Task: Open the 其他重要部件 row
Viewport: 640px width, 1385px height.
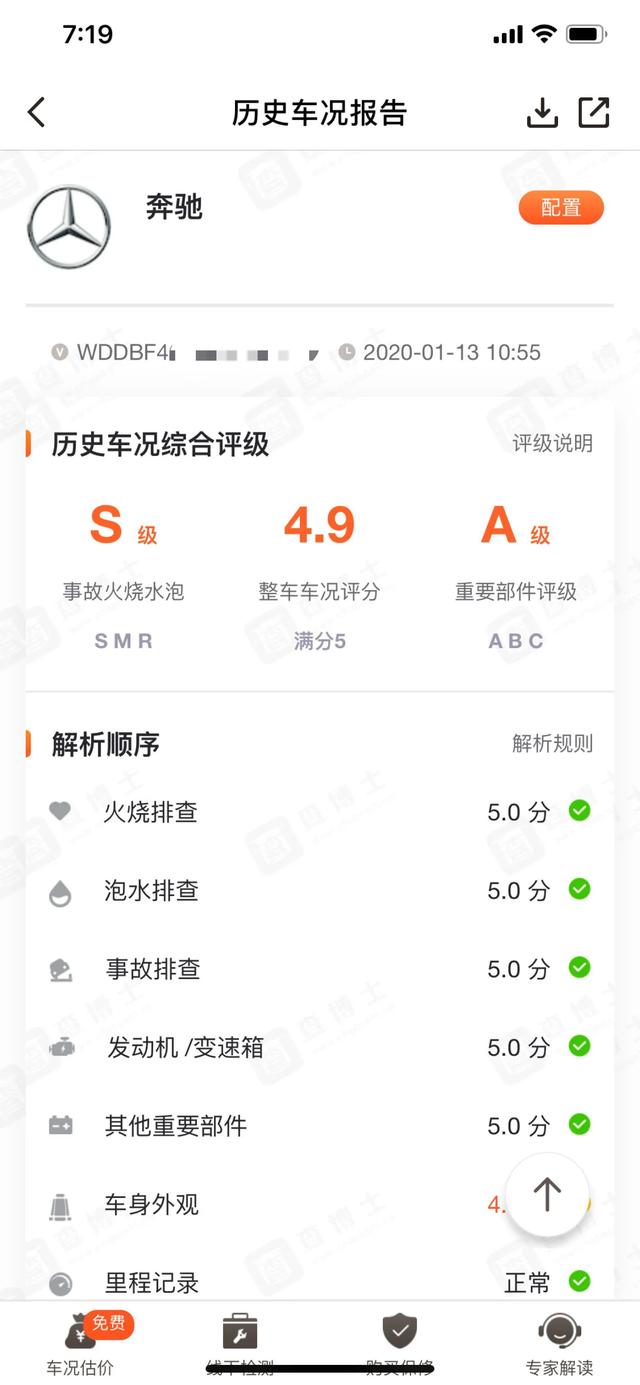Action: point(319,1125)
